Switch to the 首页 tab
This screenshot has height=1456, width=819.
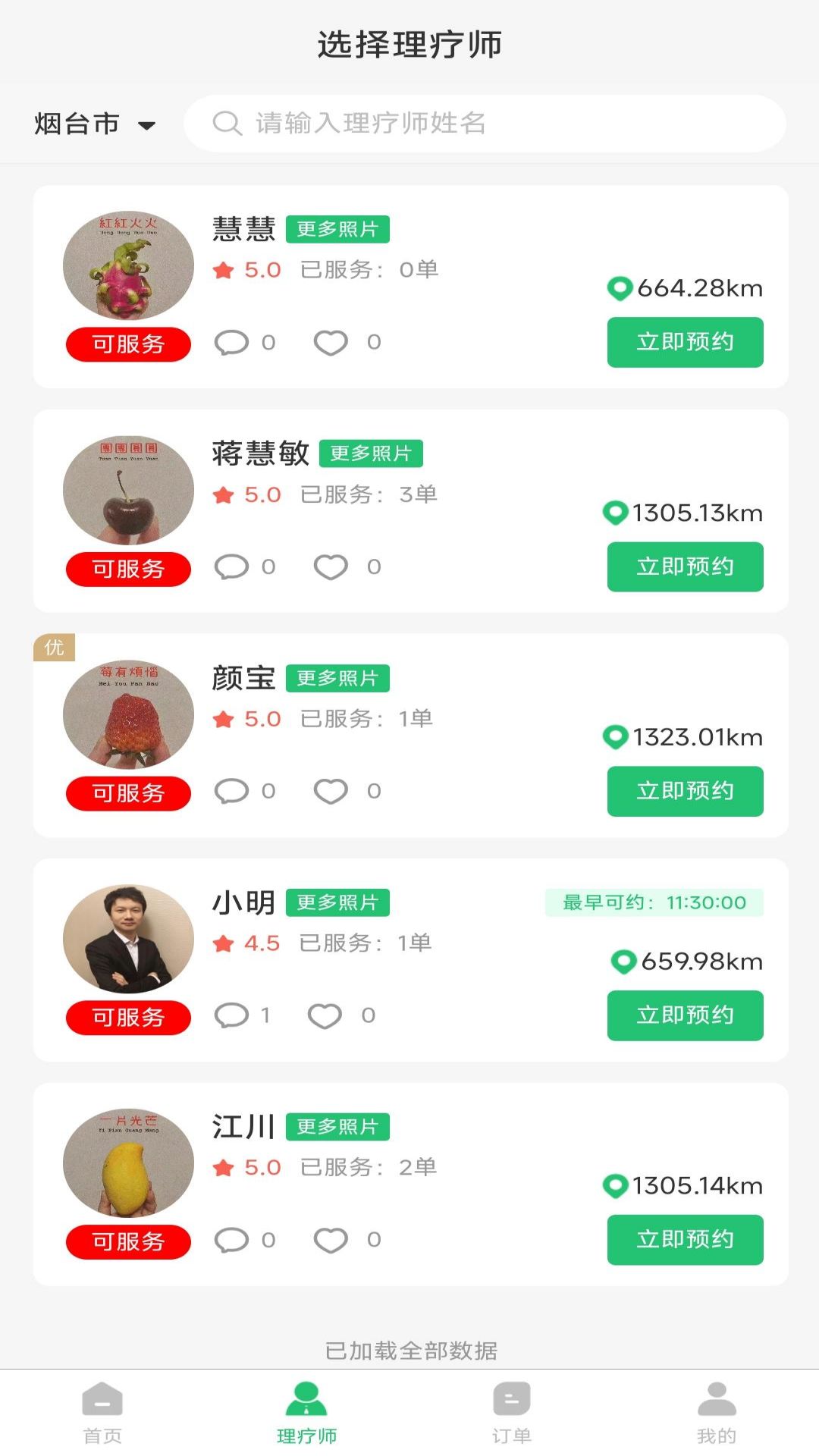pos(102,1413)
